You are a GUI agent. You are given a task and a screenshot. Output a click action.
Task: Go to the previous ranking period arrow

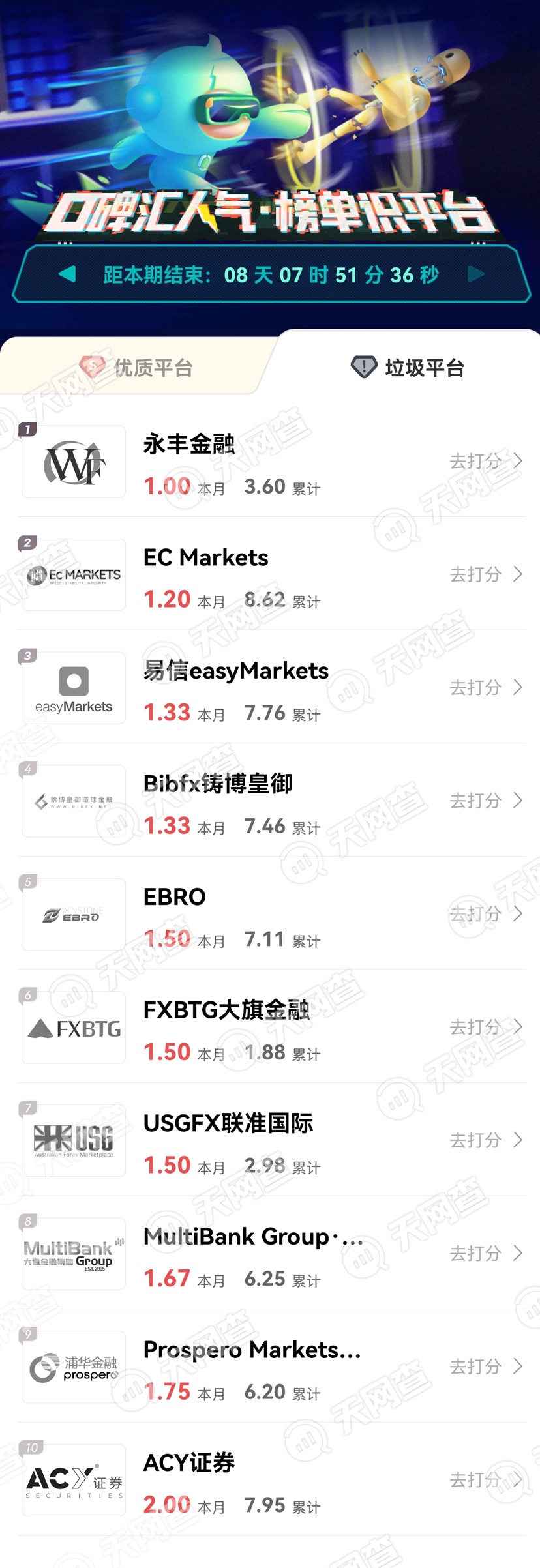point(67,274)
